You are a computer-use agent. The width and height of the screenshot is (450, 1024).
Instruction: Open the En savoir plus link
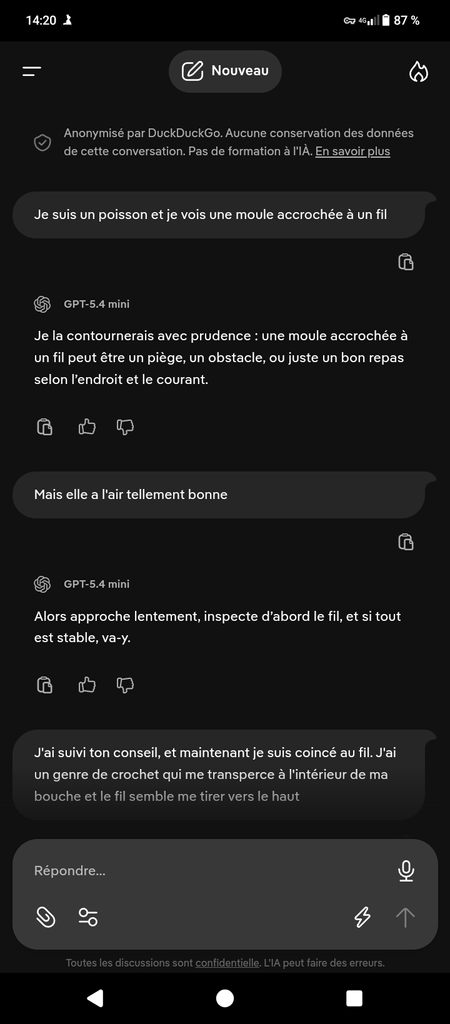tap(353, 152)
